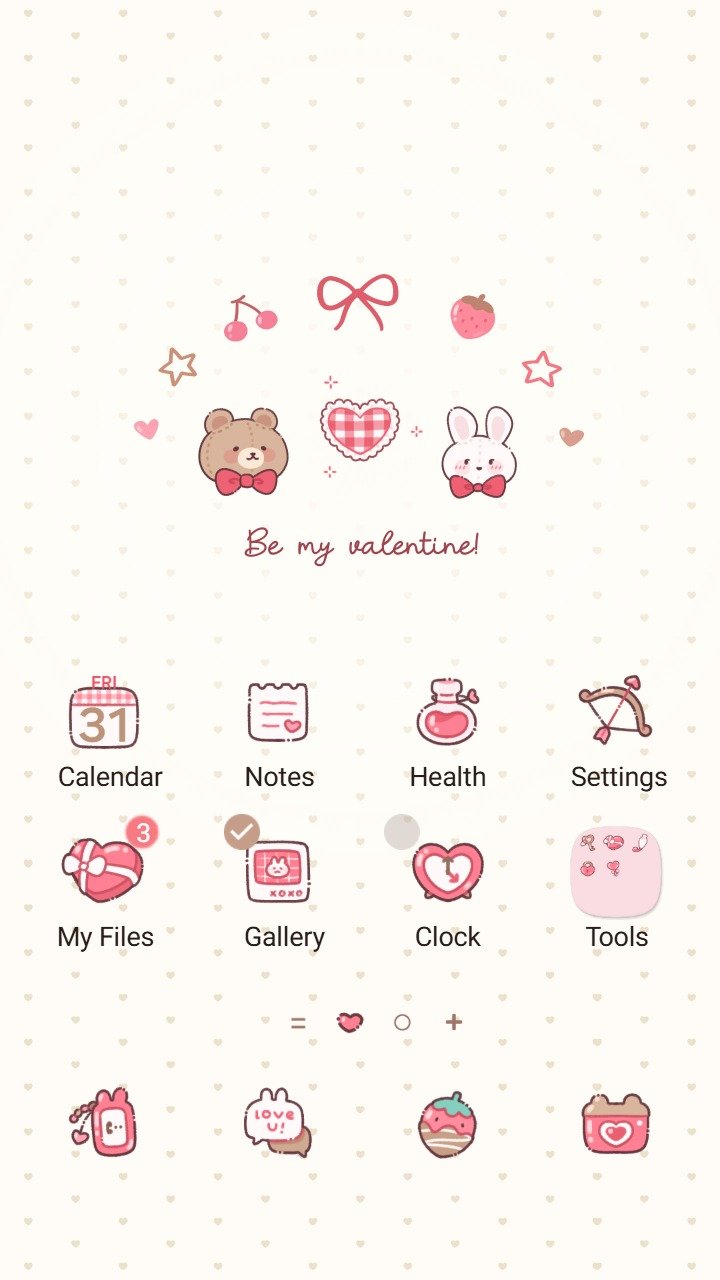720x1280 pixels.
Task: Open the Gallery app
Action: click(x=279, y=874)
